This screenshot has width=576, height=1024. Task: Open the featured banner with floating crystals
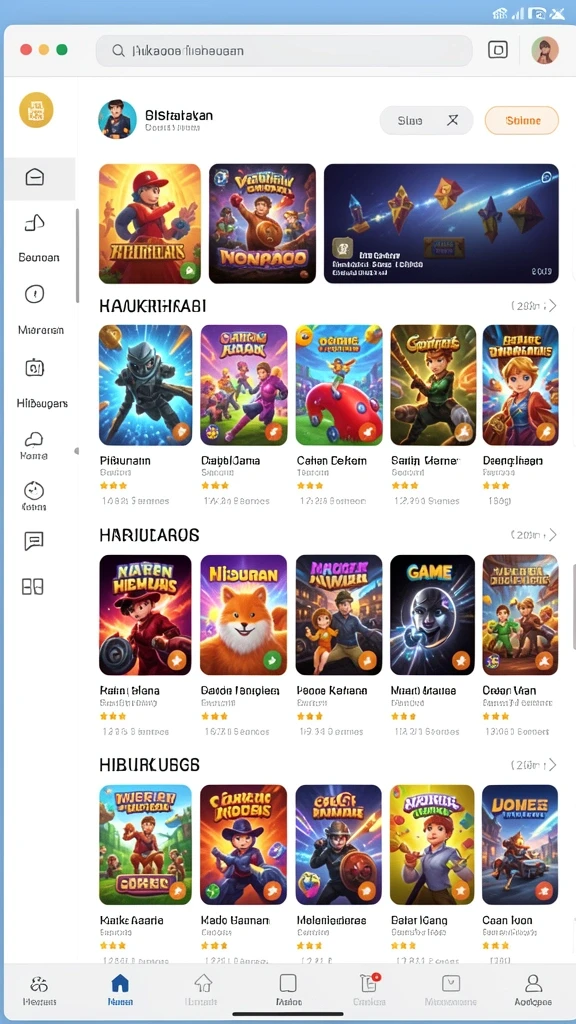click(441, 223)
